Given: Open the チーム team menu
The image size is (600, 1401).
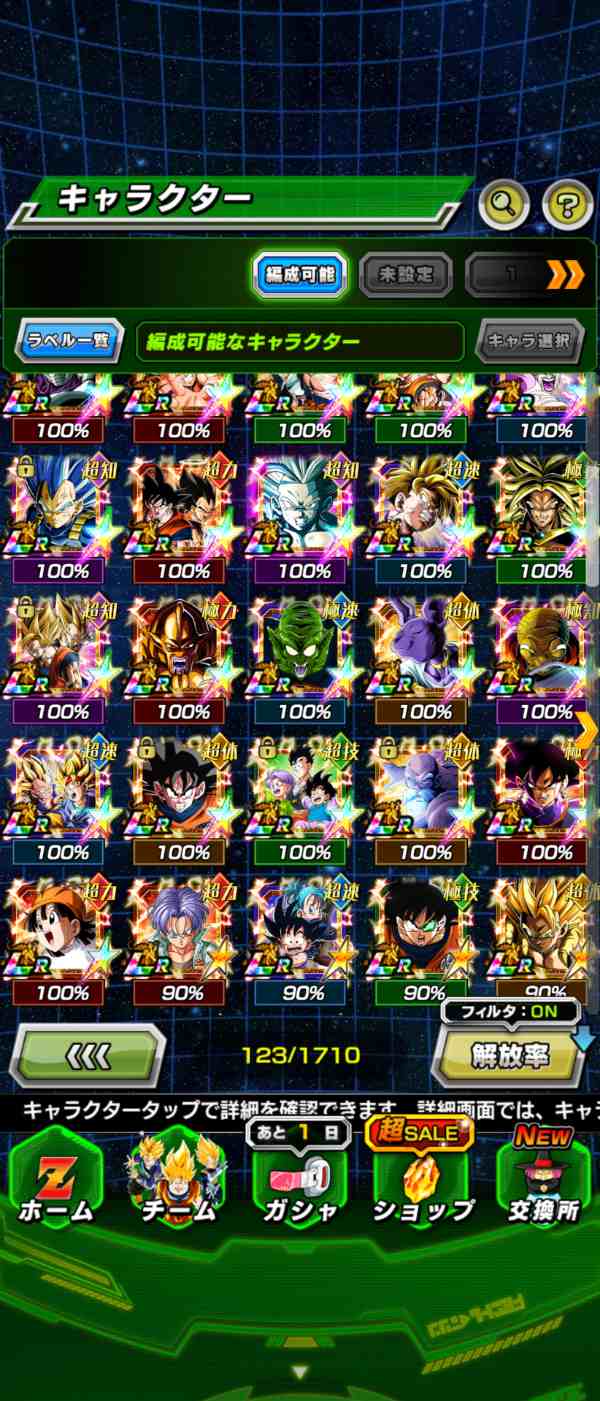Looking at the screenshot, I should coord(177,1185).
